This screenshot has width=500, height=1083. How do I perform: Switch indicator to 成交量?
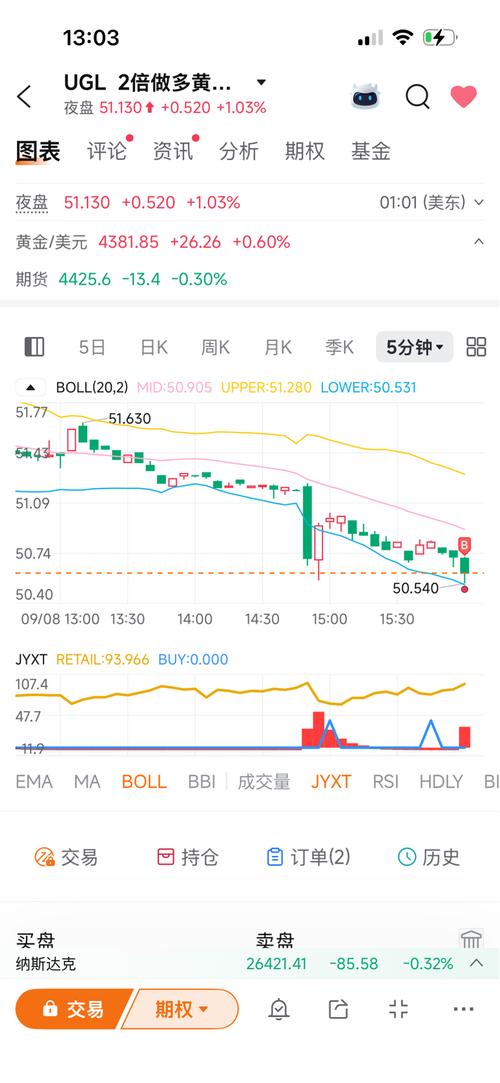pyautogui.click(x=264, y=781)
